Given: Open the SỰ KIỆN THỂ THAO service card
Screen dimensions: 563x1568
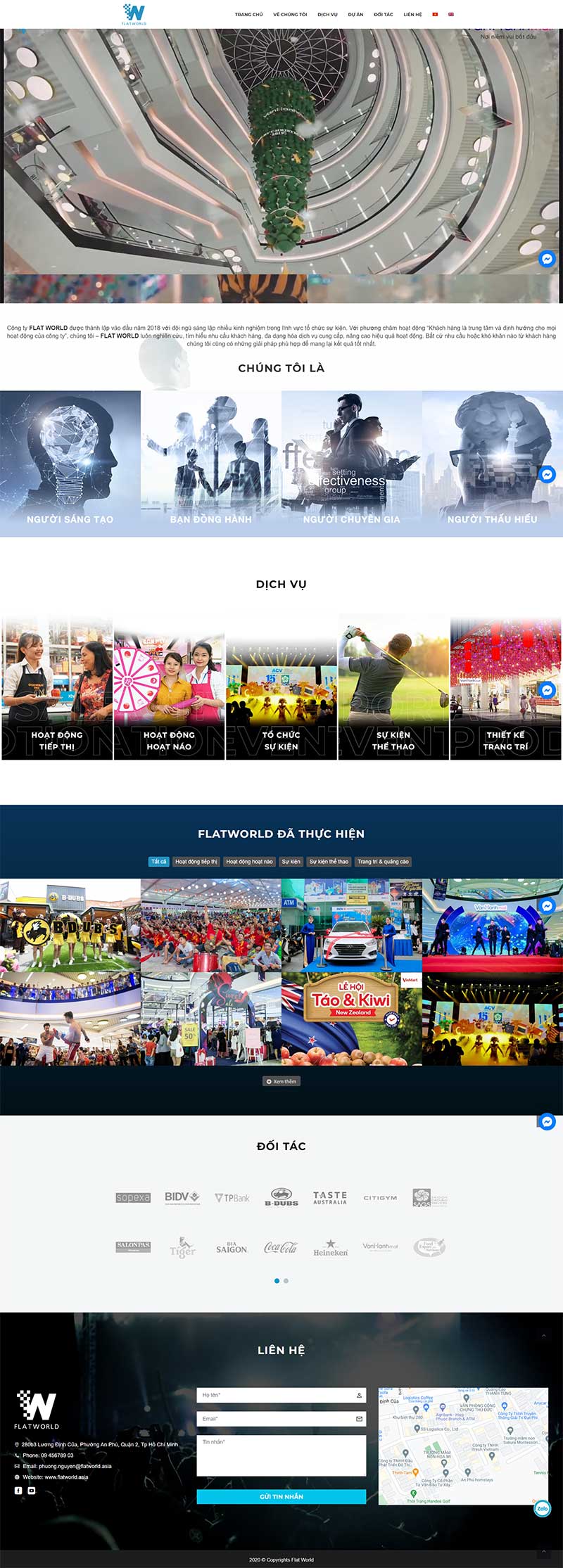Looking at the screenshot, I should tap(393, 688).
